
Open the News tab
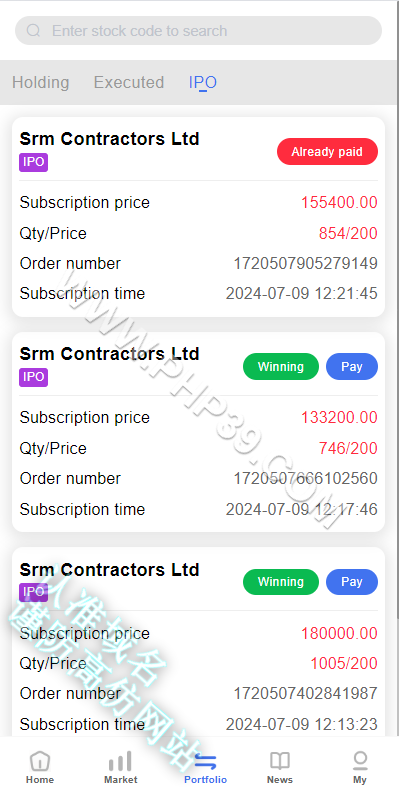280,768
